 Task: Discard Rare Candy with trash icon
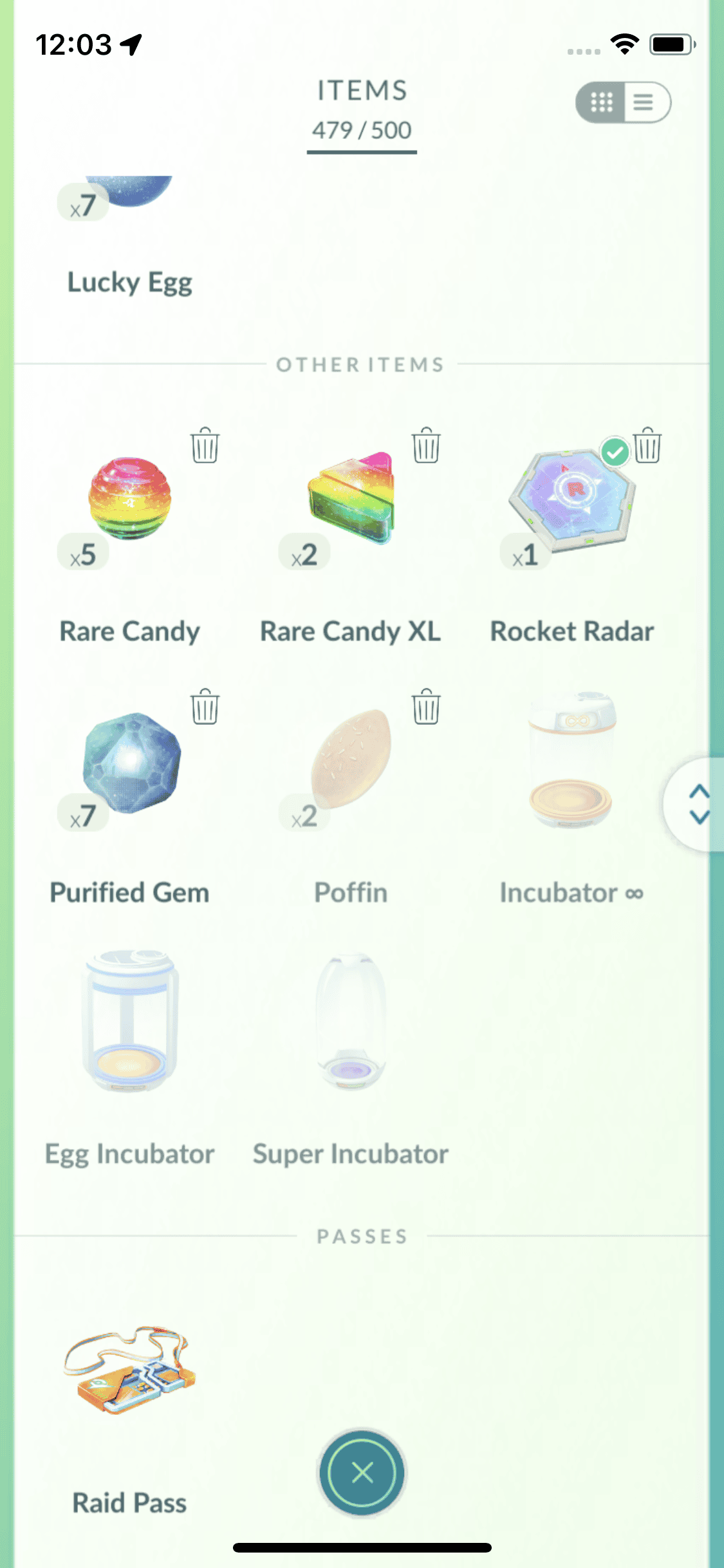tap(205, 445)
